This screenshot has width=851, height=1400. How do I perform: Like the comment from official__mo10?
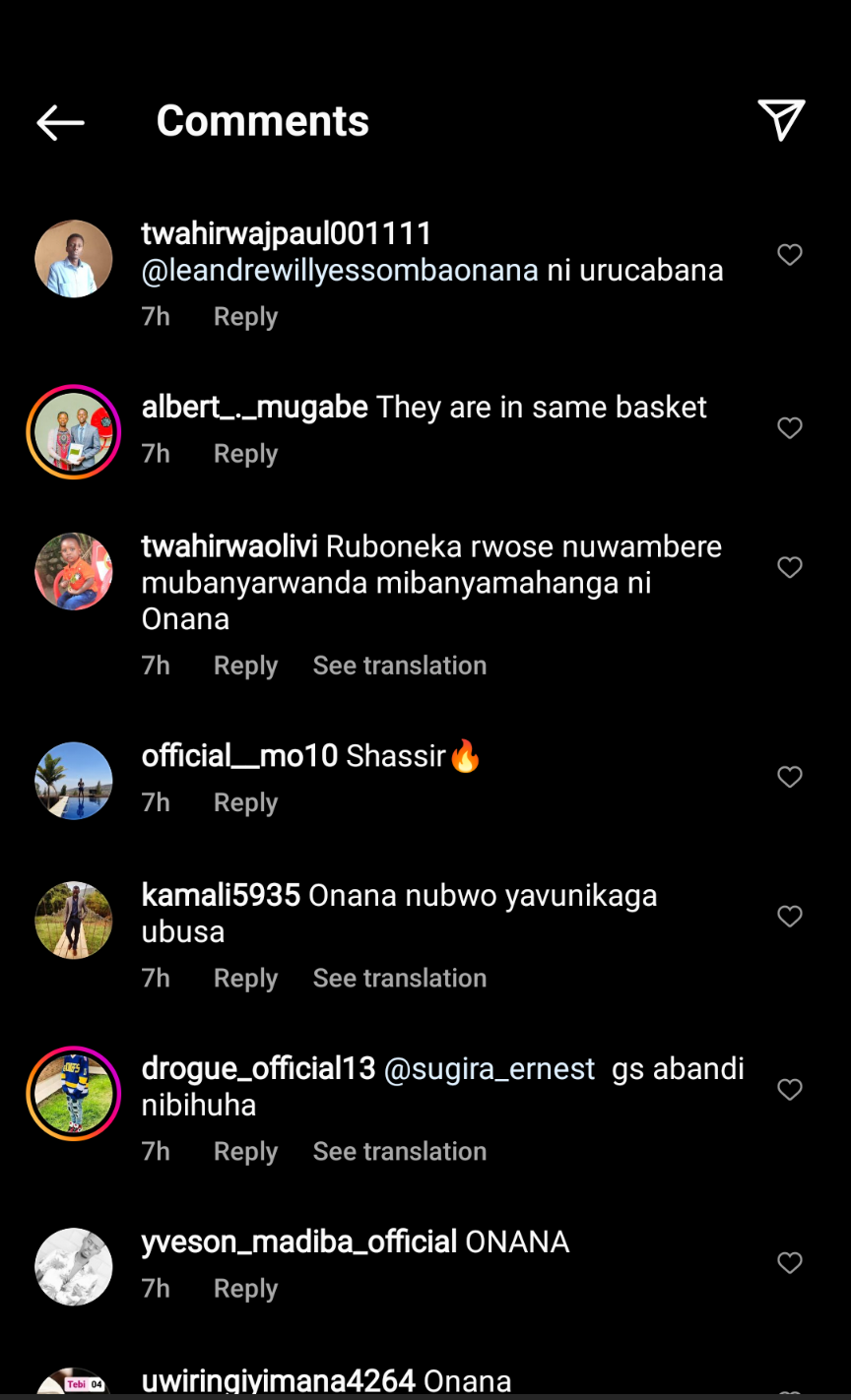click(x=790, y=777)
